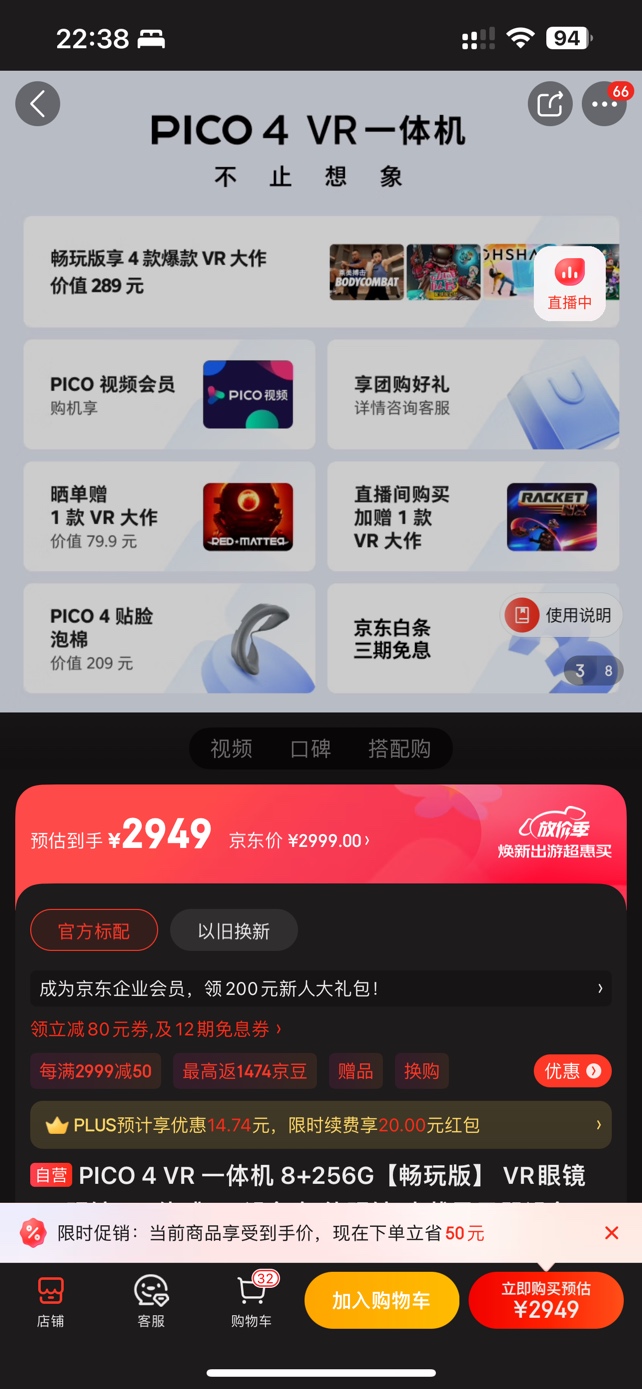642x1389 pixels.
Task: Open the 购物车 shopping cart
Action: 251,1301
